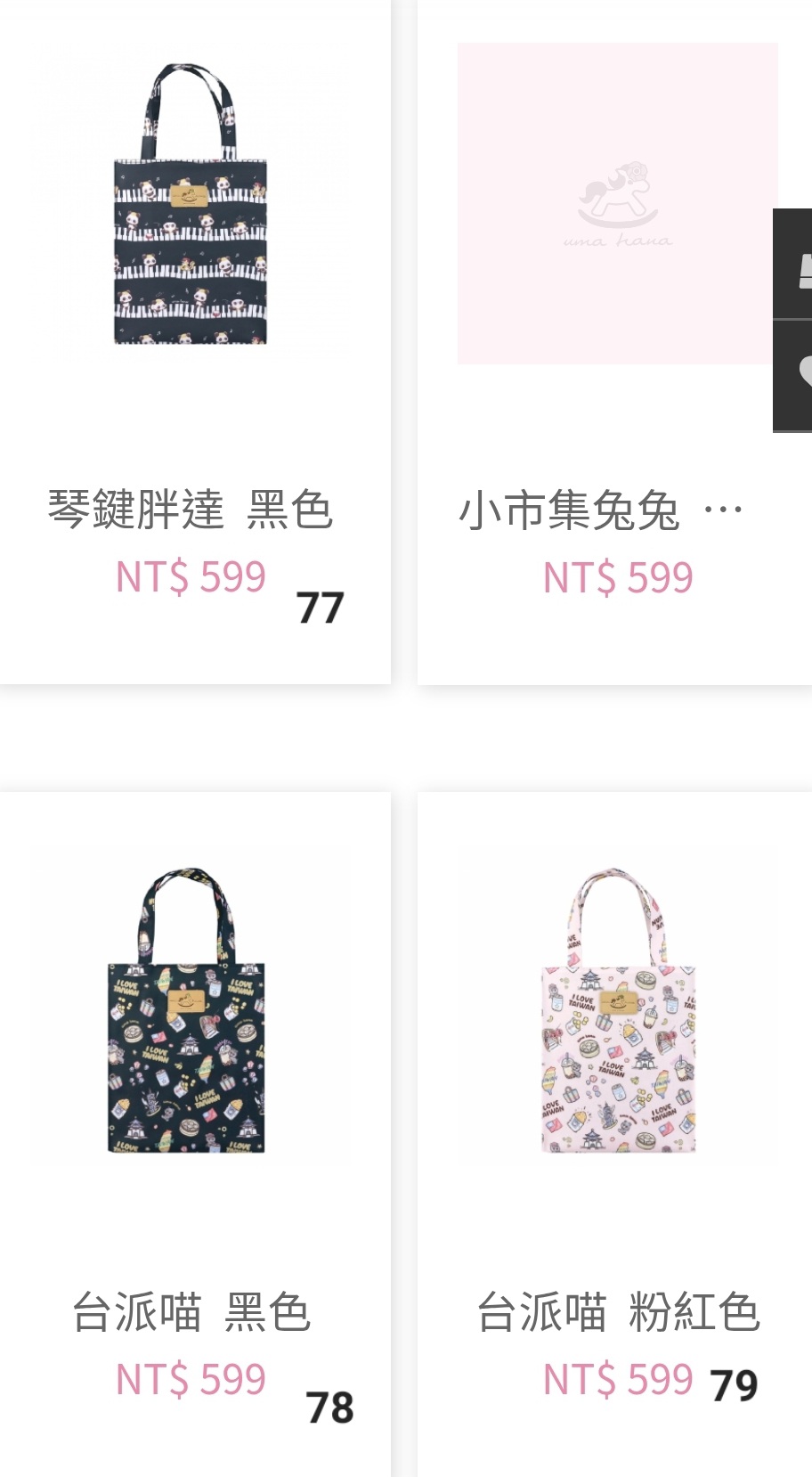Open the 琴鍵胖達 黑色 tote bag product
This screenshot has height=1477, width=812.
click(x=191, y=204)
